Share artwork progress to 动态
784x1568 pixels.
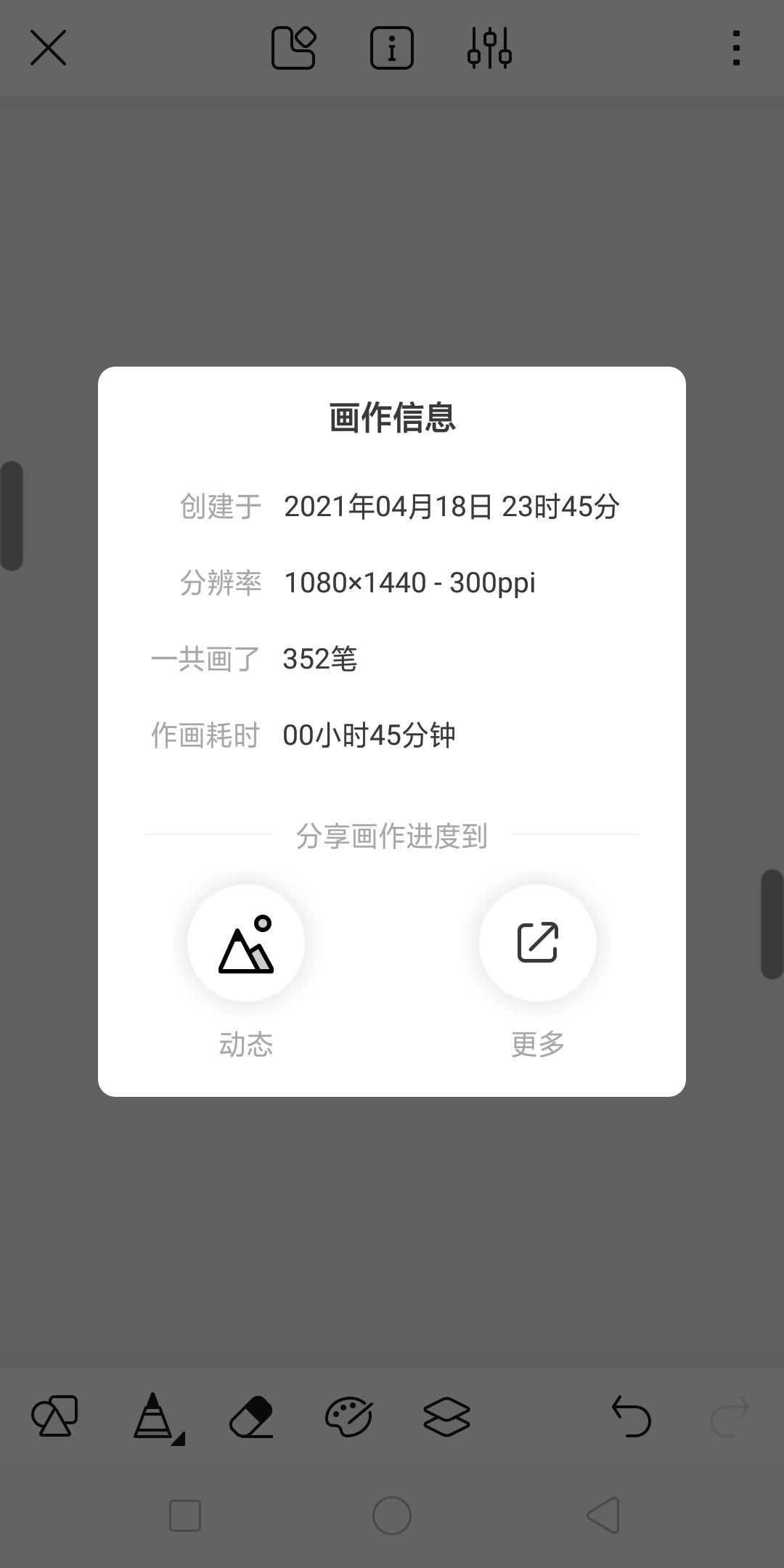tap(246, 942)
